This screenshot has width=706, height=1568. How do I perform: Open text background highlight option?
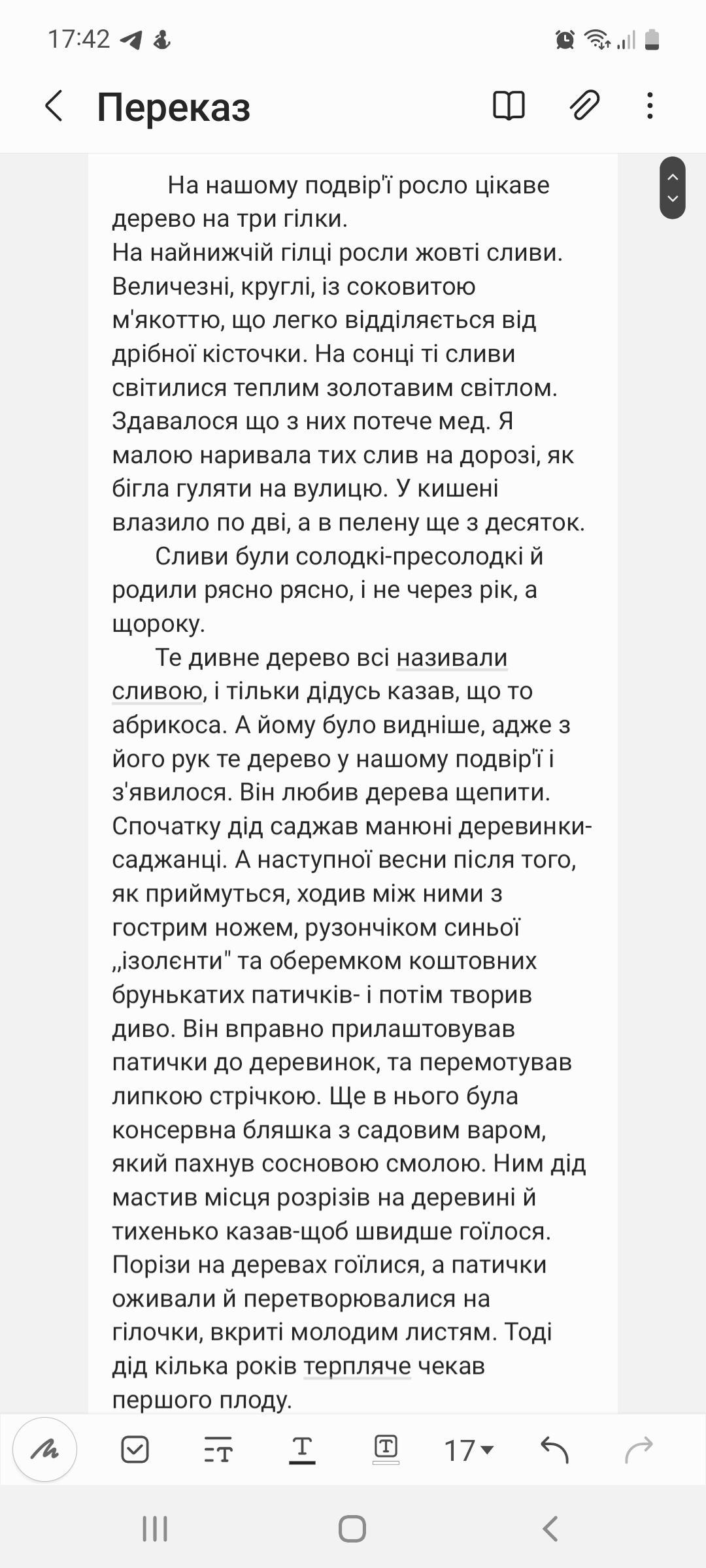(386, 1450)
